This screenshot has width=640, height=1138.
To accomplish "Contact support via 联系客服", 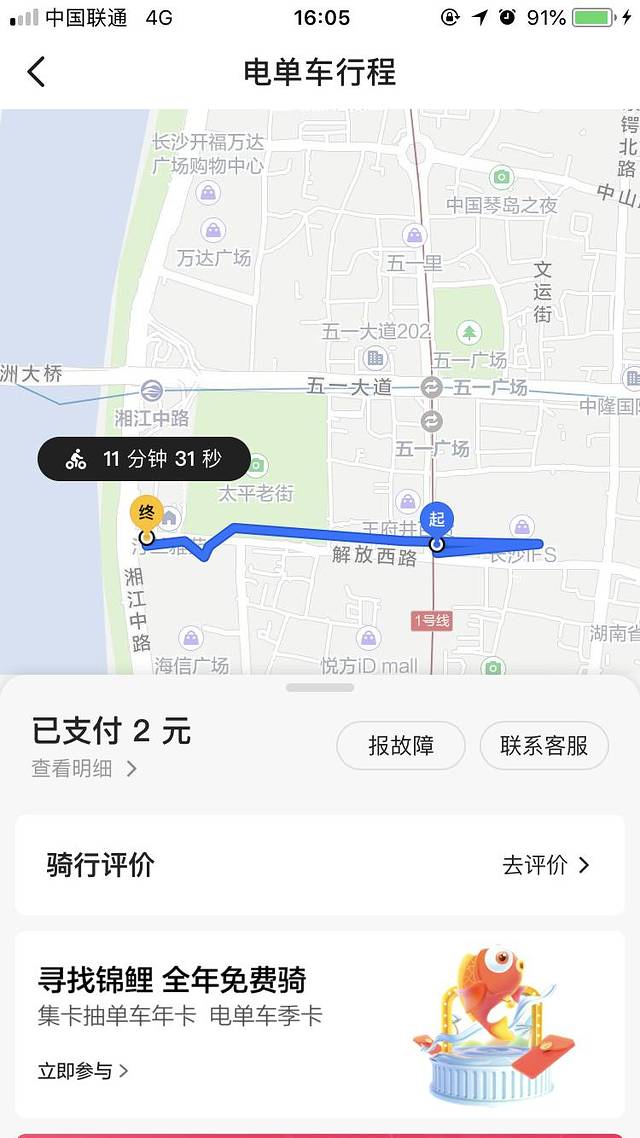I will click(544, 746).
